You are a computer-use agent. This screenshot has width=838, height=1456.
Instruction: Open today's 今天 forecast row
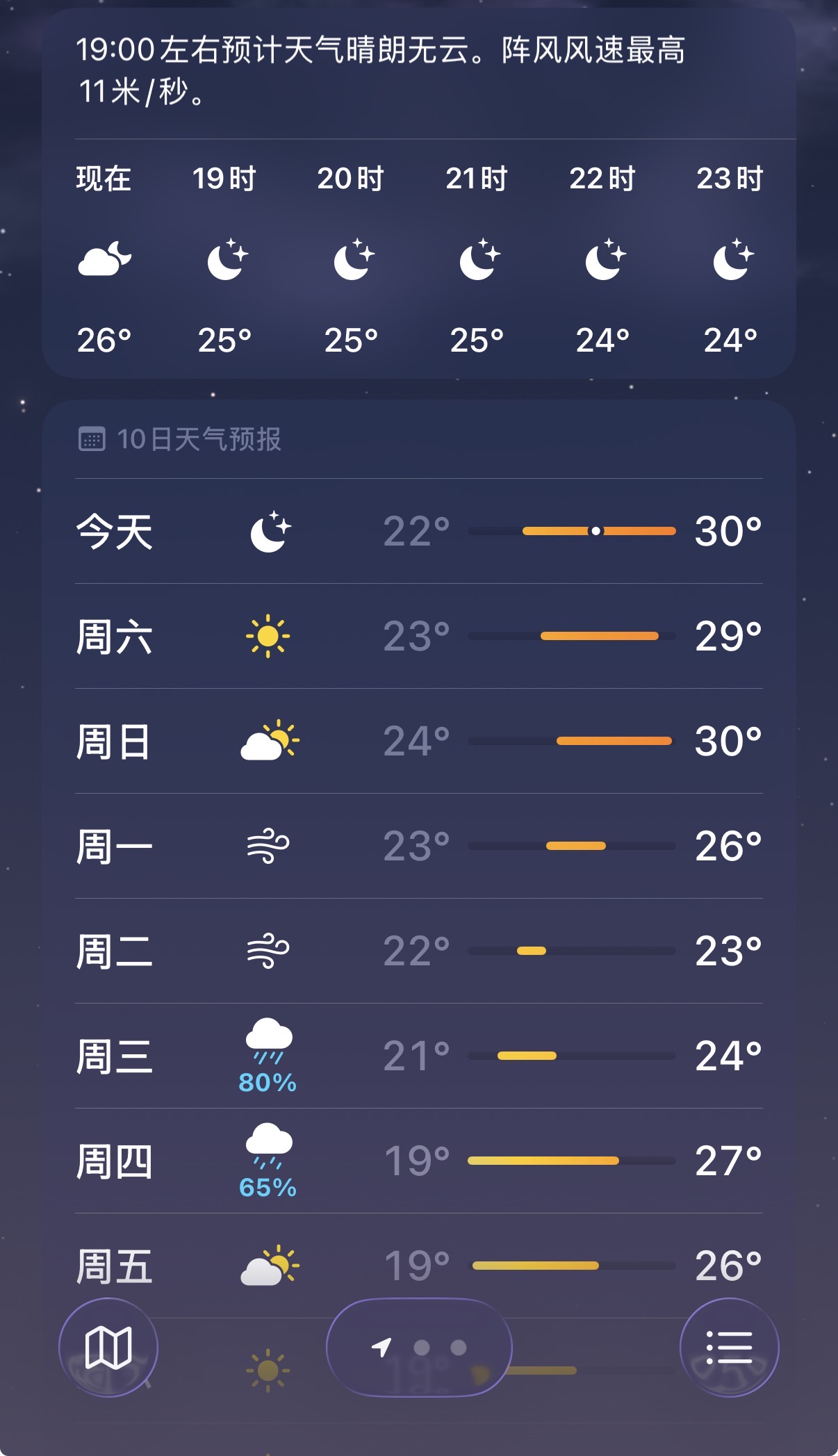click(419, 531)
